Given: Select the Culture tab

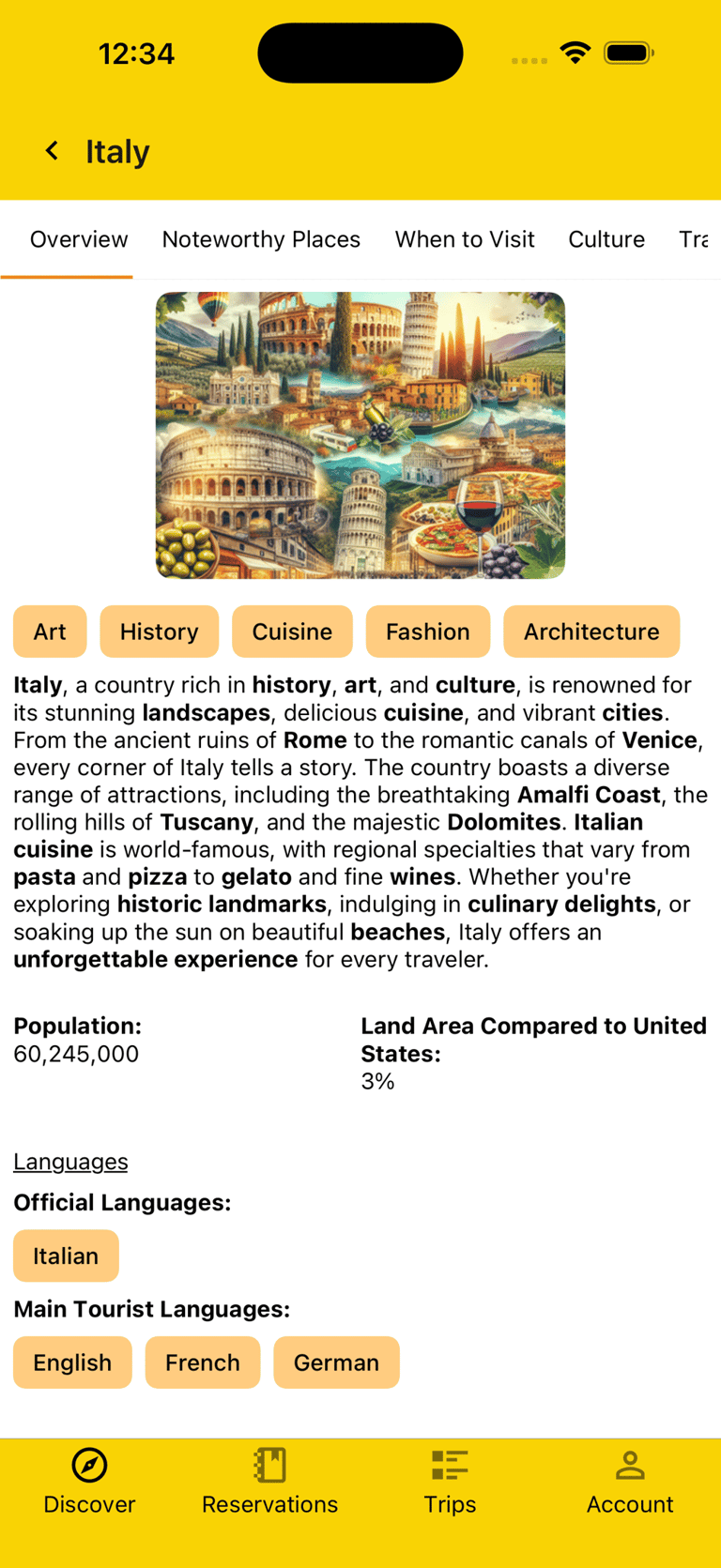Looking at the screenshot, I should tap(606, 239).
